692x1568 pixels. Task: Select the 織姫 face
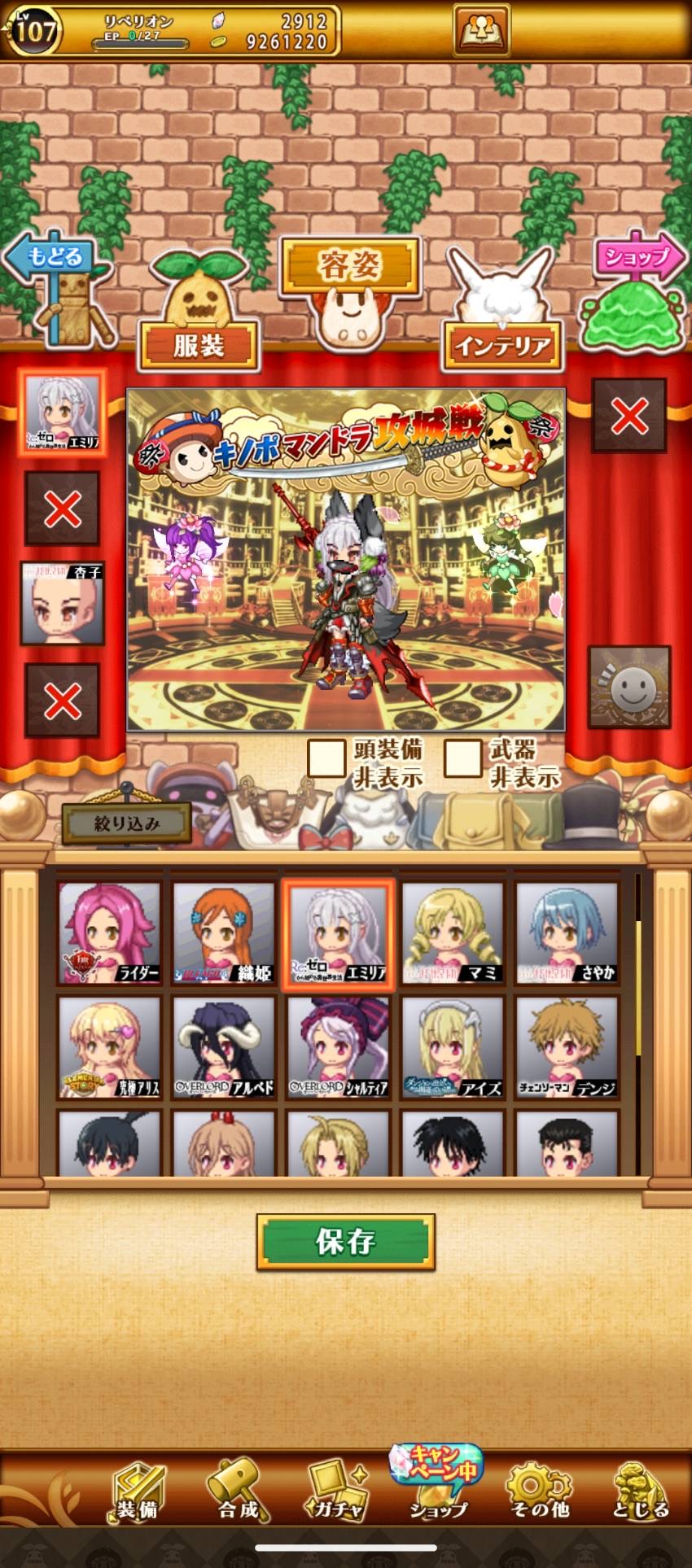click(224, 933)
